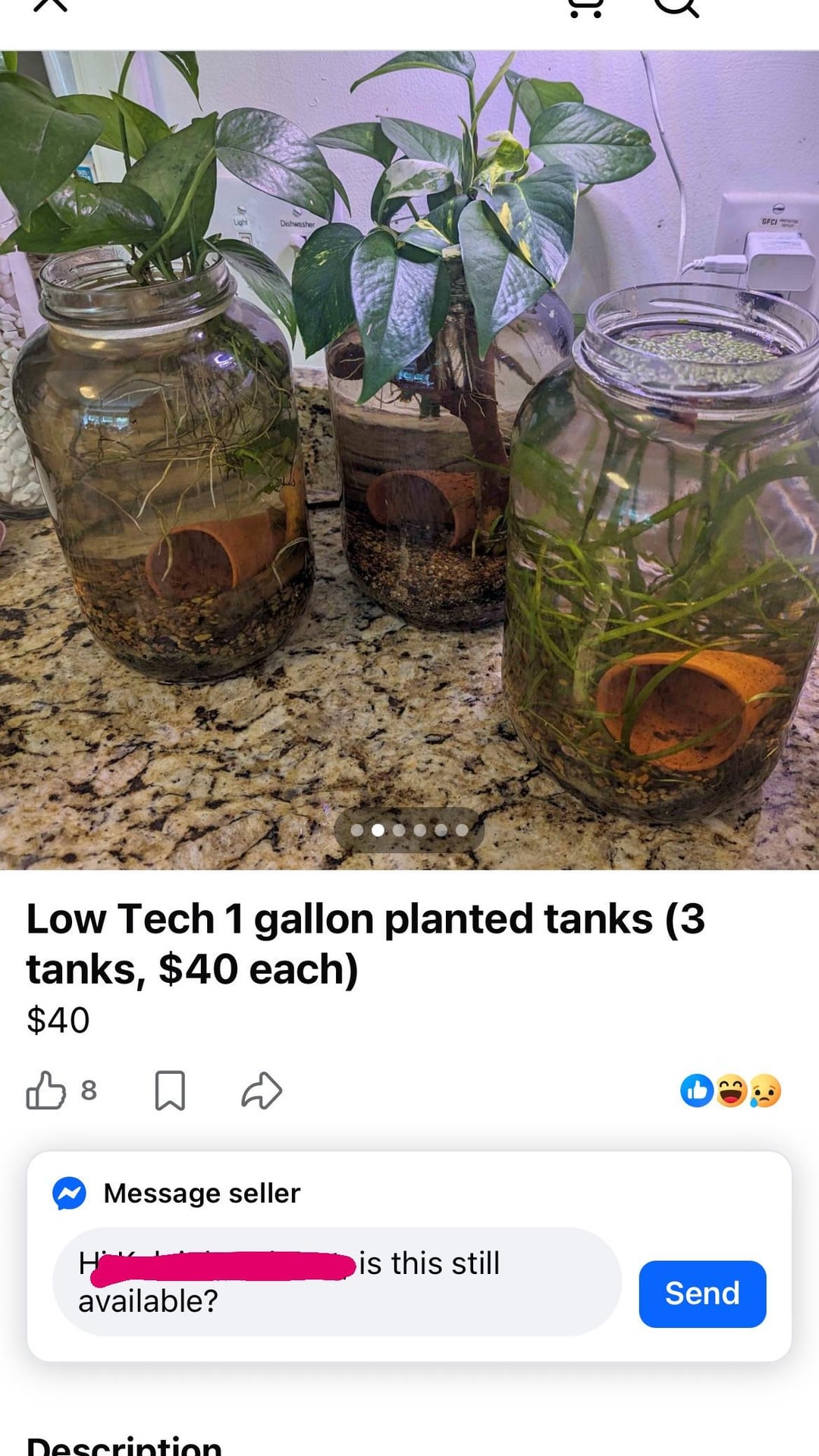Open the planted tanks listing photo
This screenshot has width=819, height=1456.
pyautogui.click(x=409, y=455)
